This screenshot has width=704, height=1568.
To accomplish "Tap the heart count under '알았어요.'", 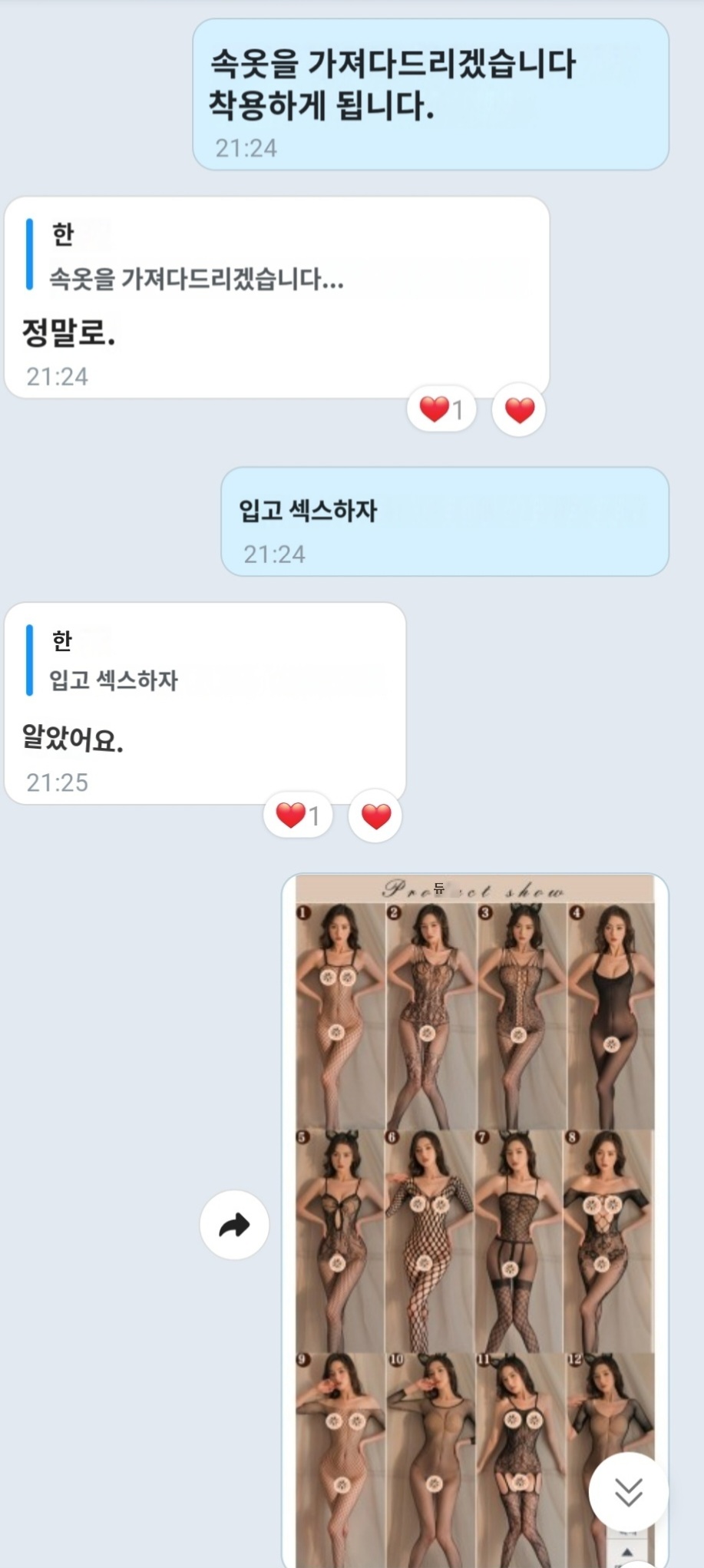I will click(x=298, y=815).
